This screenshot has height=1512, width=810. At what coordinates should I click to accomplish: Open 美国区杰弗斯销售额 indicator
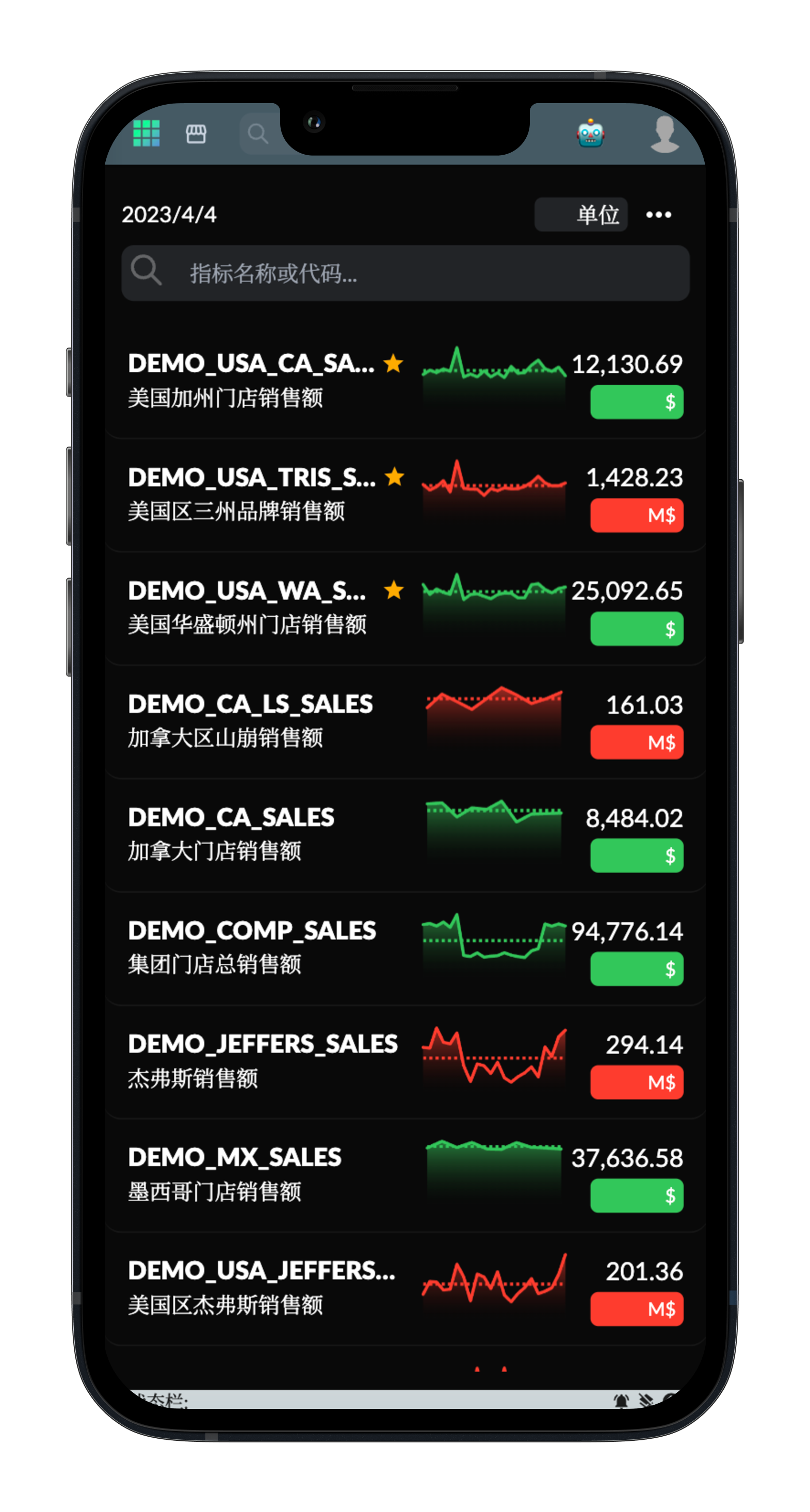coord(264,1287)
